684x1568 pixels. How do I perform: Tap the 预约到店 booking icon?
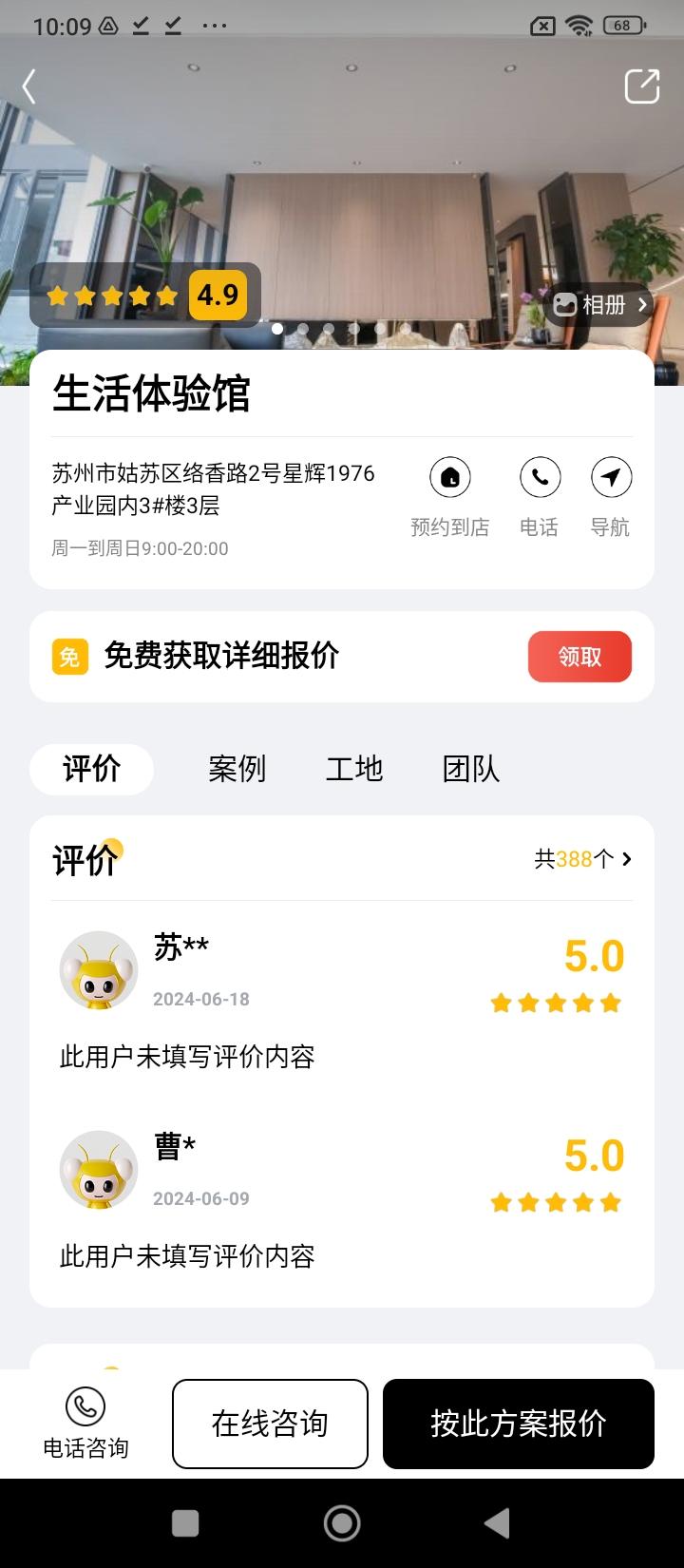(x=448, y=477)
